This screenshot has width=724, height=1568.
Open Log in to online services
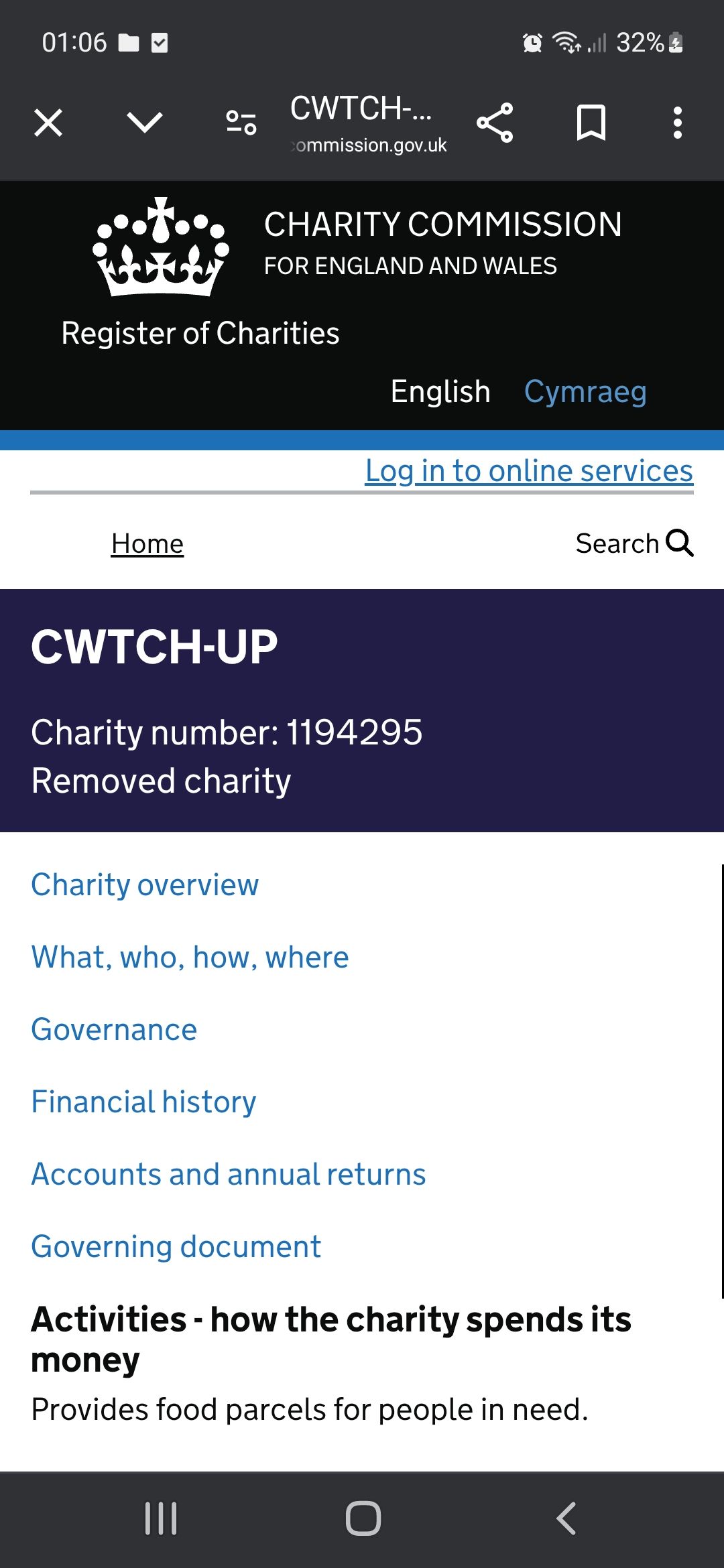(x=529, y=470)
